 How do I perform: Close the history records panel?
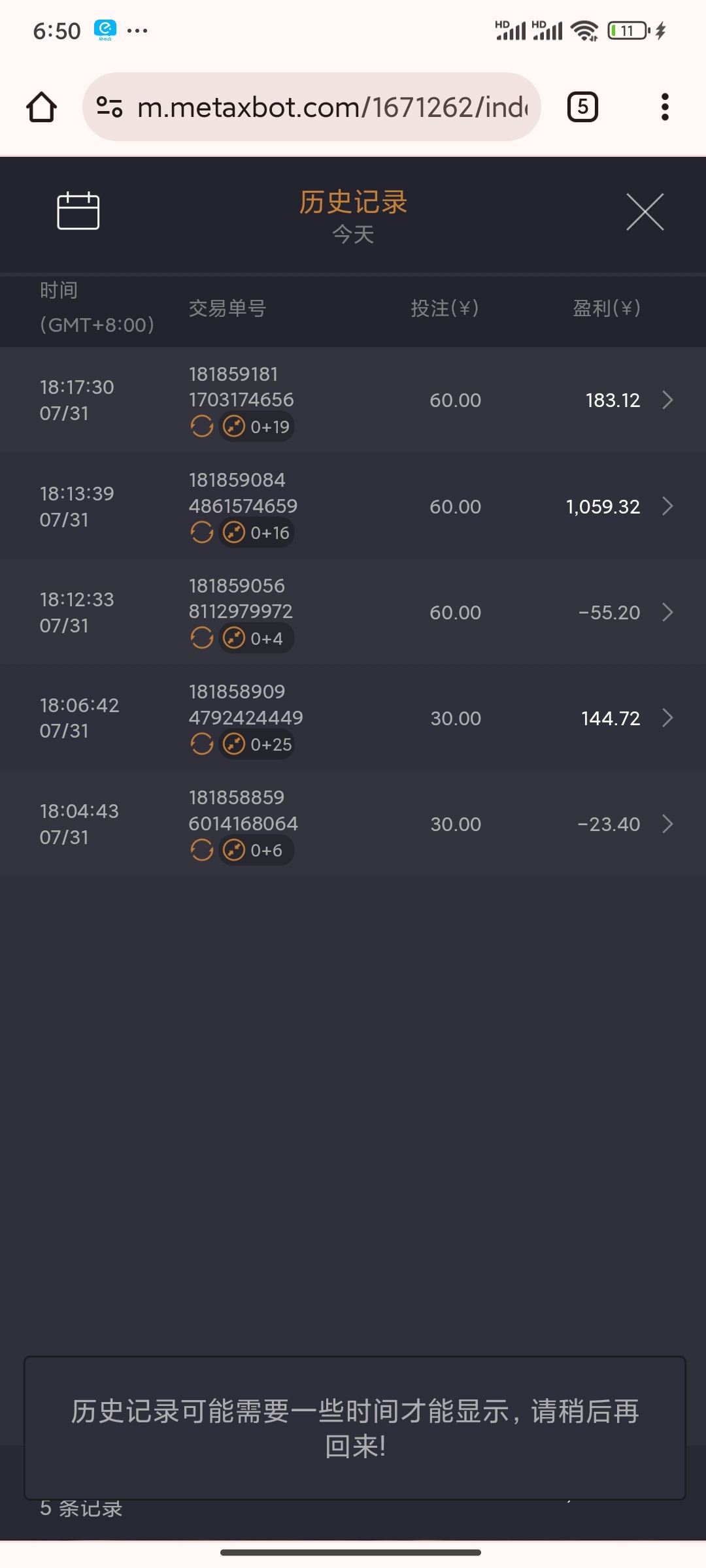(x=645, y=212)
